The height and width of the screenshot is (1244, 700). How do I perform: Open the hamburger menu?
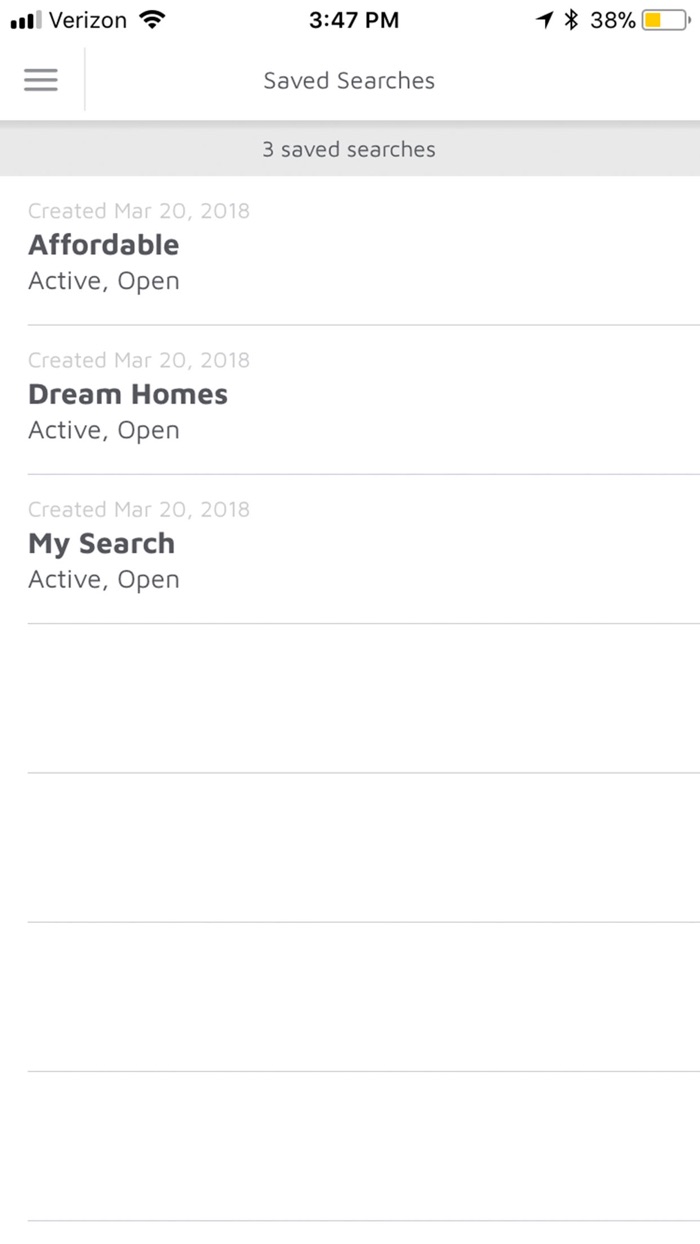41,80
